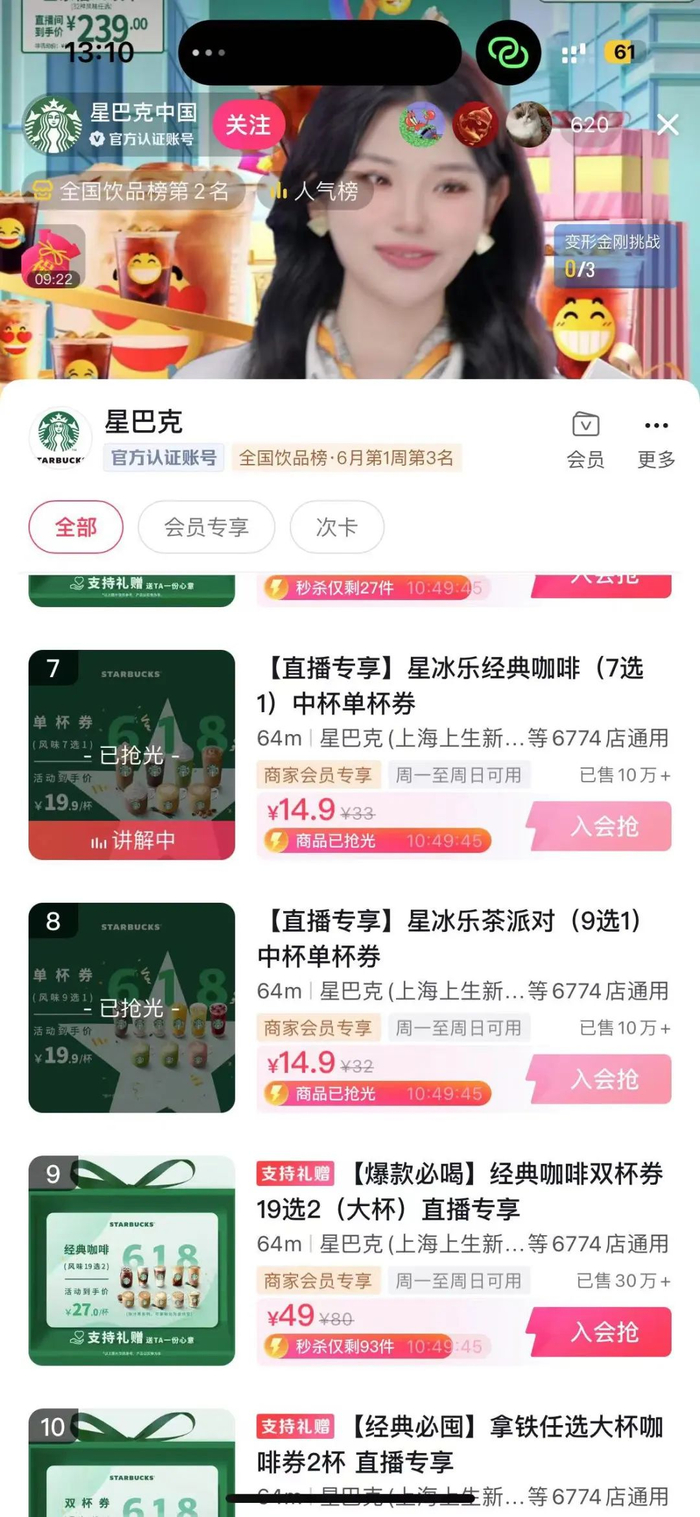Open the 更多 overflow menu
This screenshot has width=700, height=1517.
click(656, 439)
